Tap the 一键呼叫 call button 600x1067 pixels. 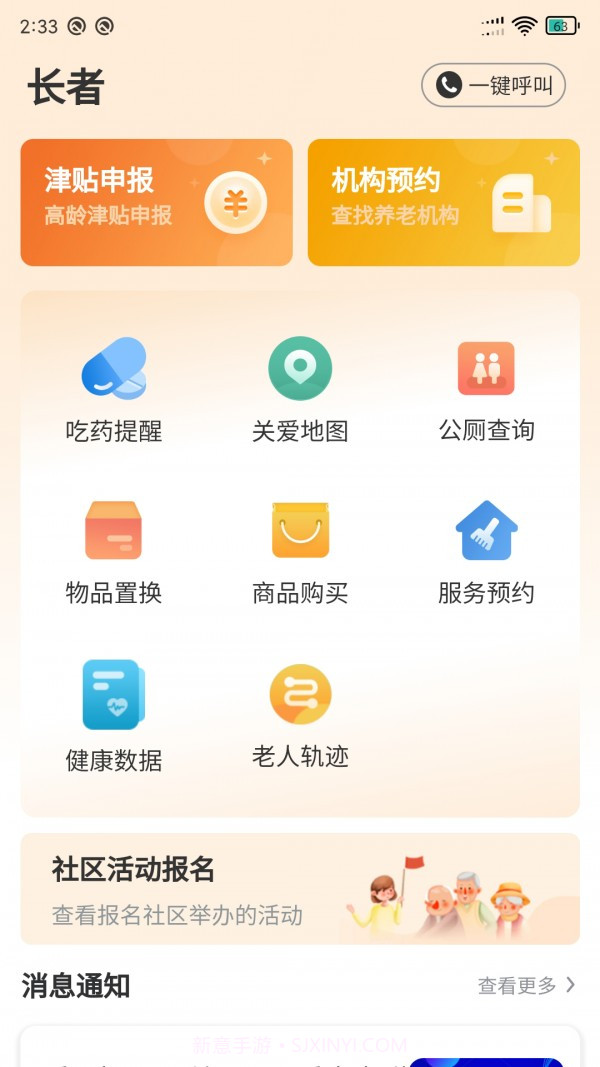494,86
